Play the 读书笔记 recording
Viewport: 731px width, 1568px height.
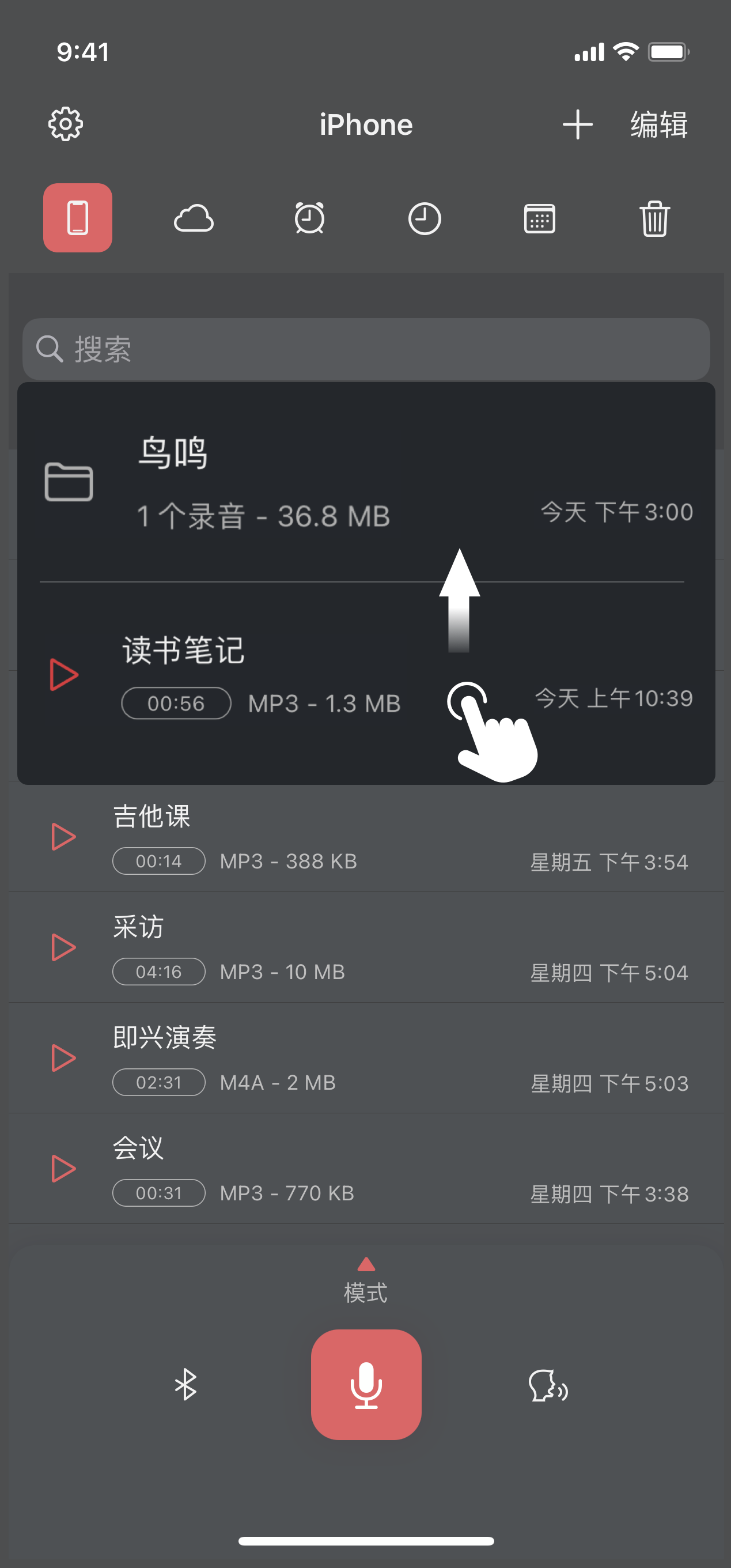(64, 674)
